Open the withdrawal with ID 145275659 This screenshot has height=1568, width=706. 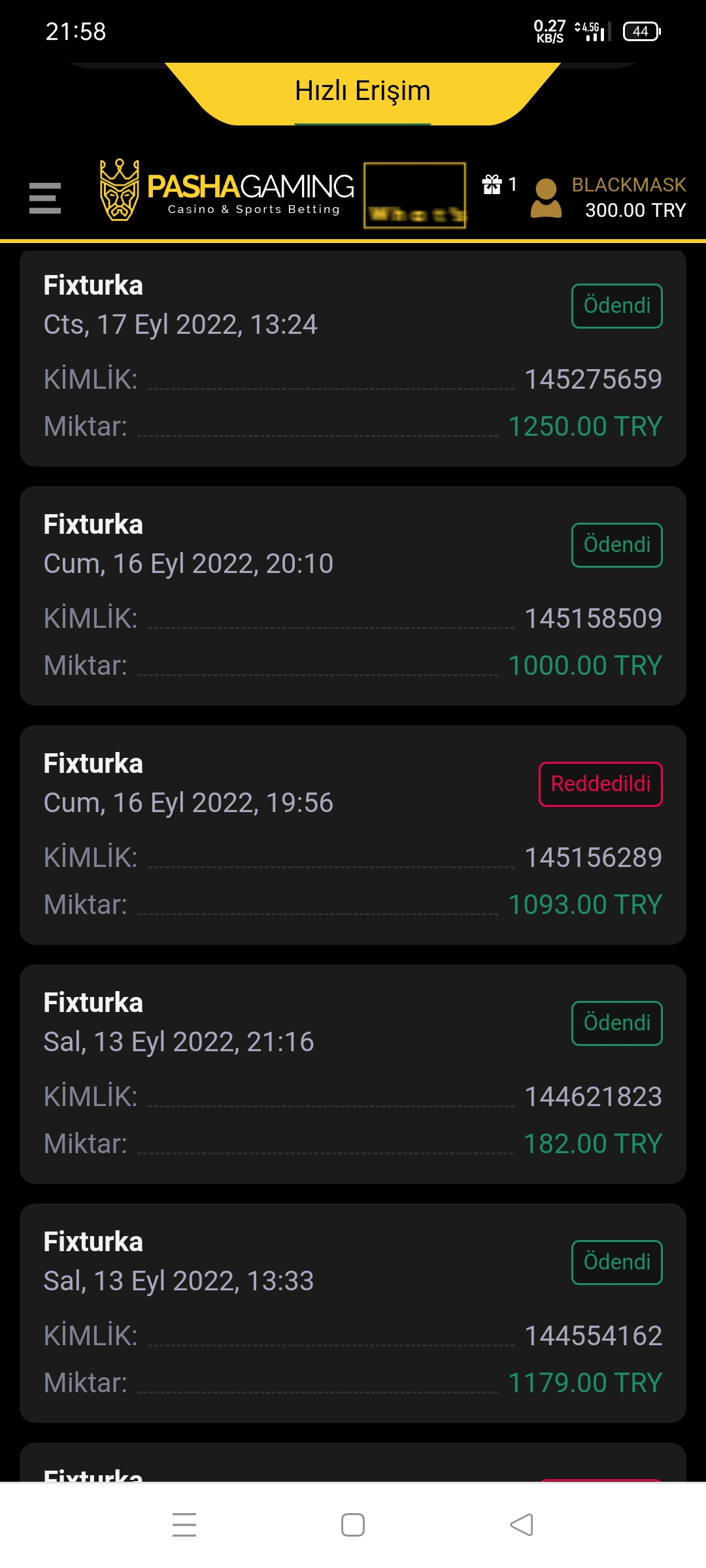click(353, 358)
